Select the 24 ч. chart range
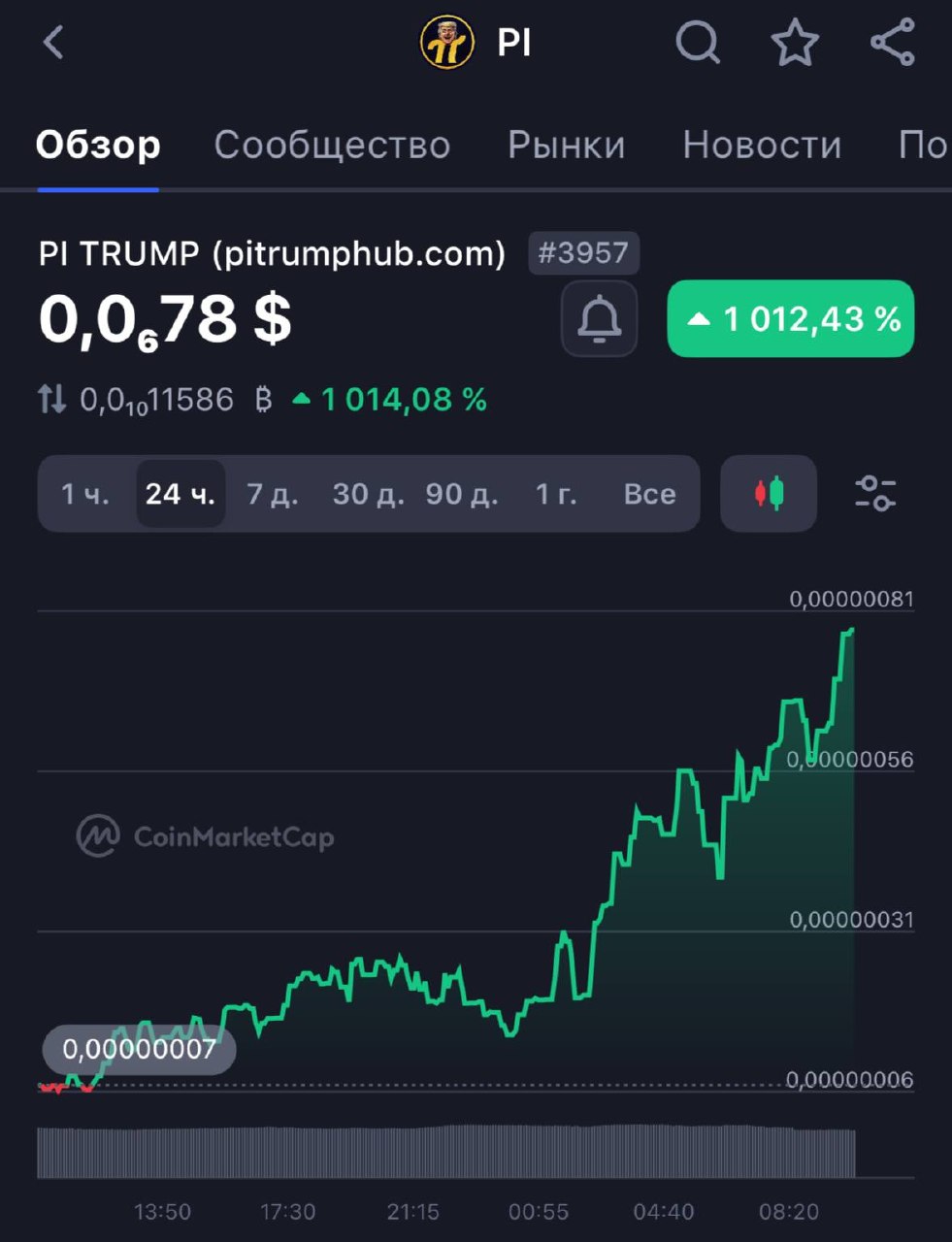The width and height of the screenshot is (952, 1242). click(x=181, y=494)
